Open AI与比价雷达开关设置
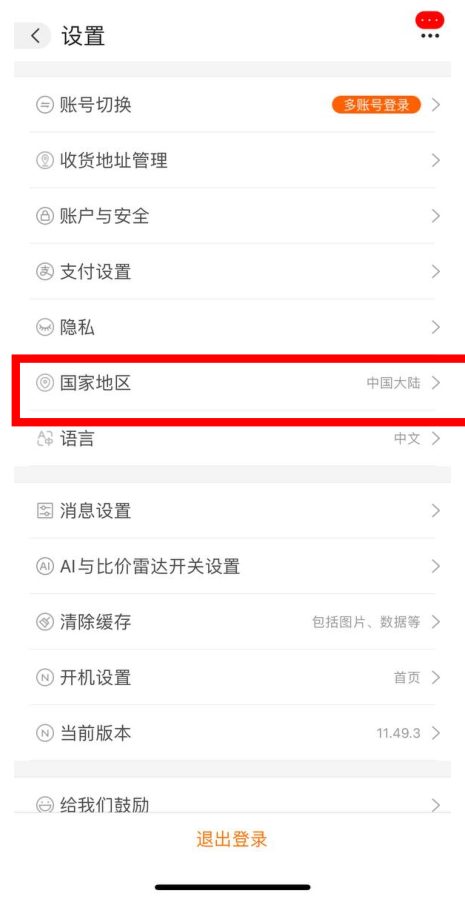The height and width of the screenshot is (901, 465). pos(232,567)
